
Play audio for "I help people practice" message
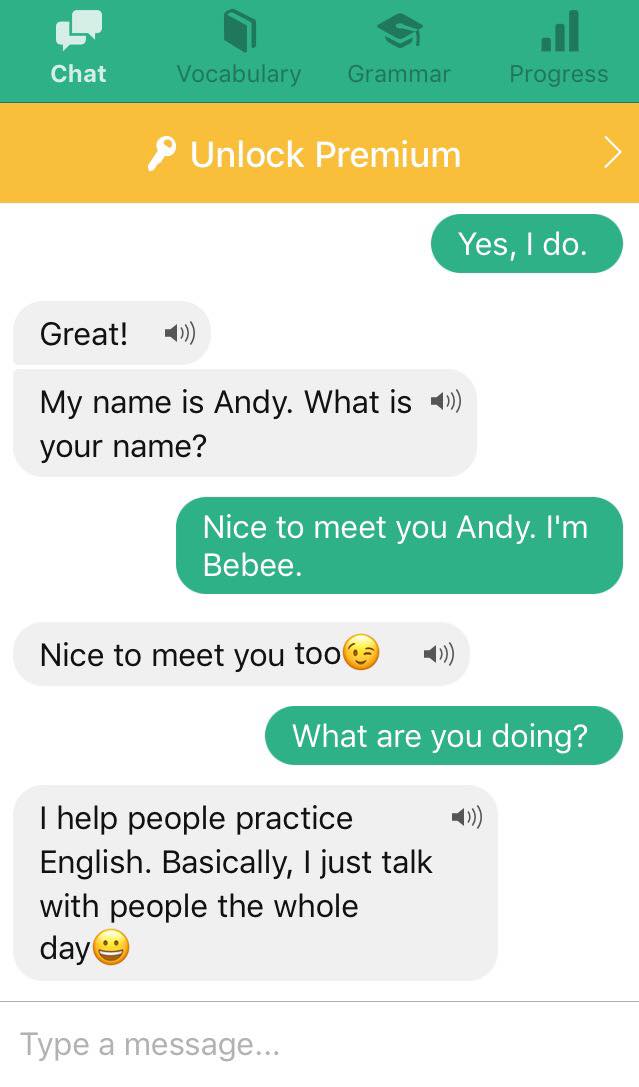(x=466, y=818)
